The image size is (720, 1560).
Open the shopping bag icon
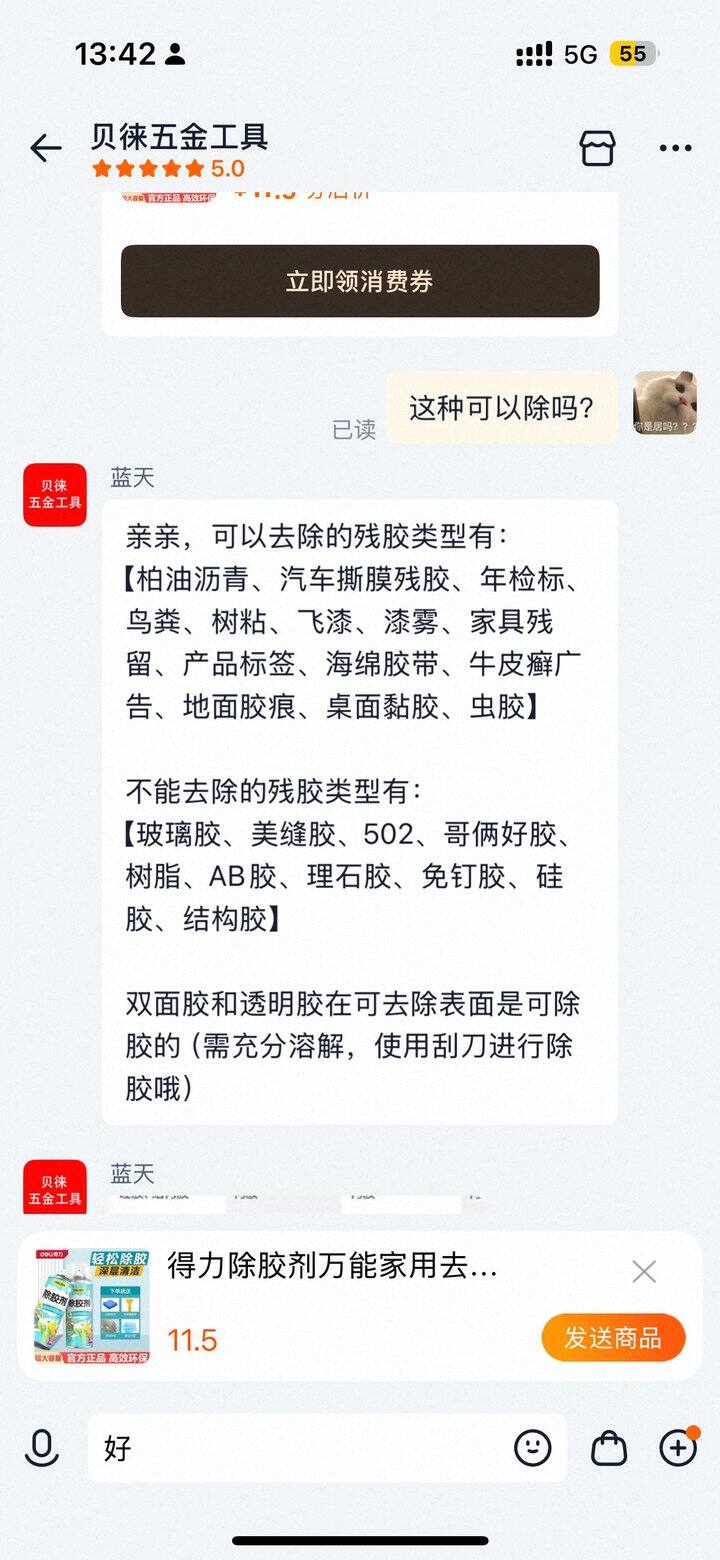click(x=608, y=1448)
